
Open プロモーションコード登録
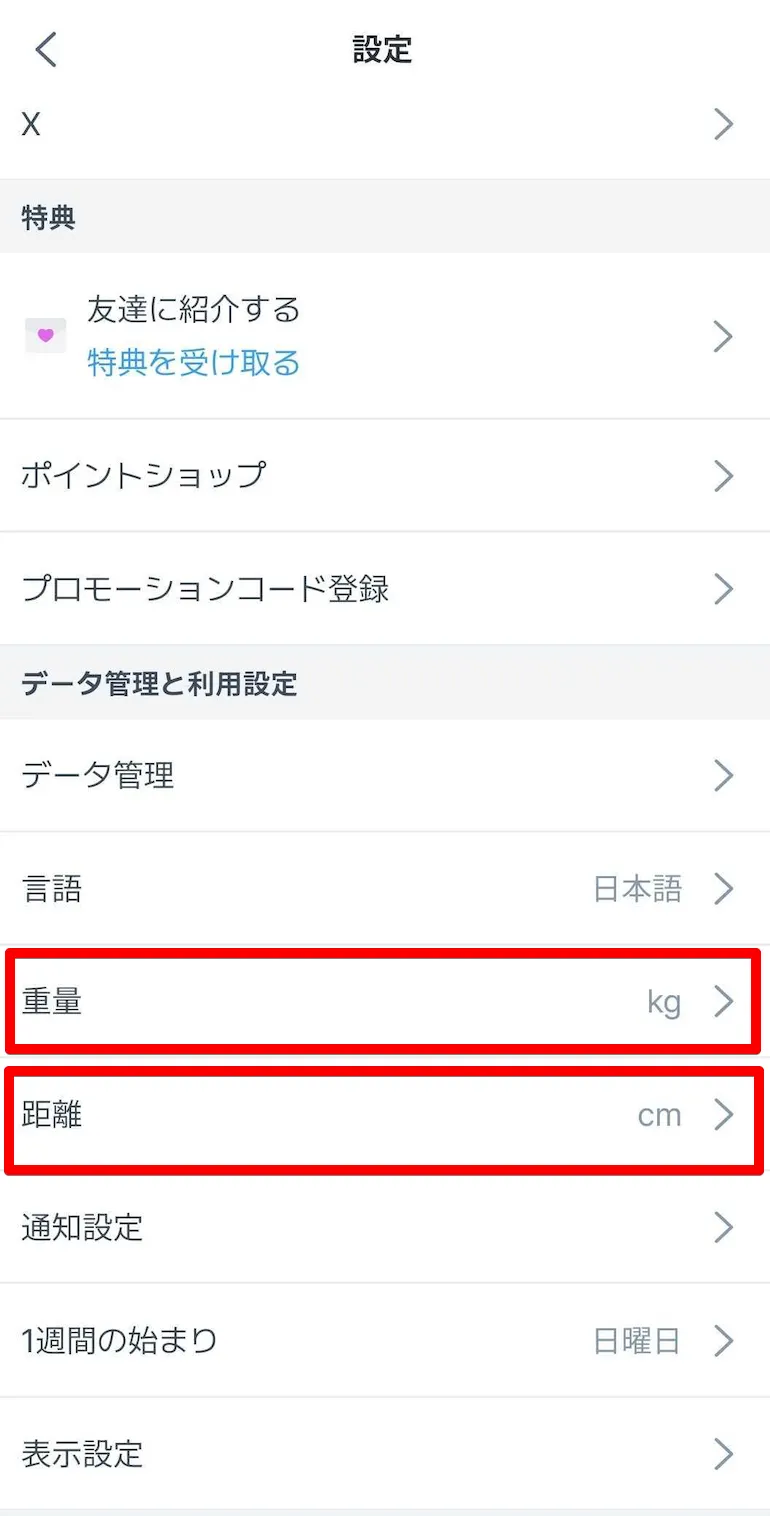tap(384, 589)
